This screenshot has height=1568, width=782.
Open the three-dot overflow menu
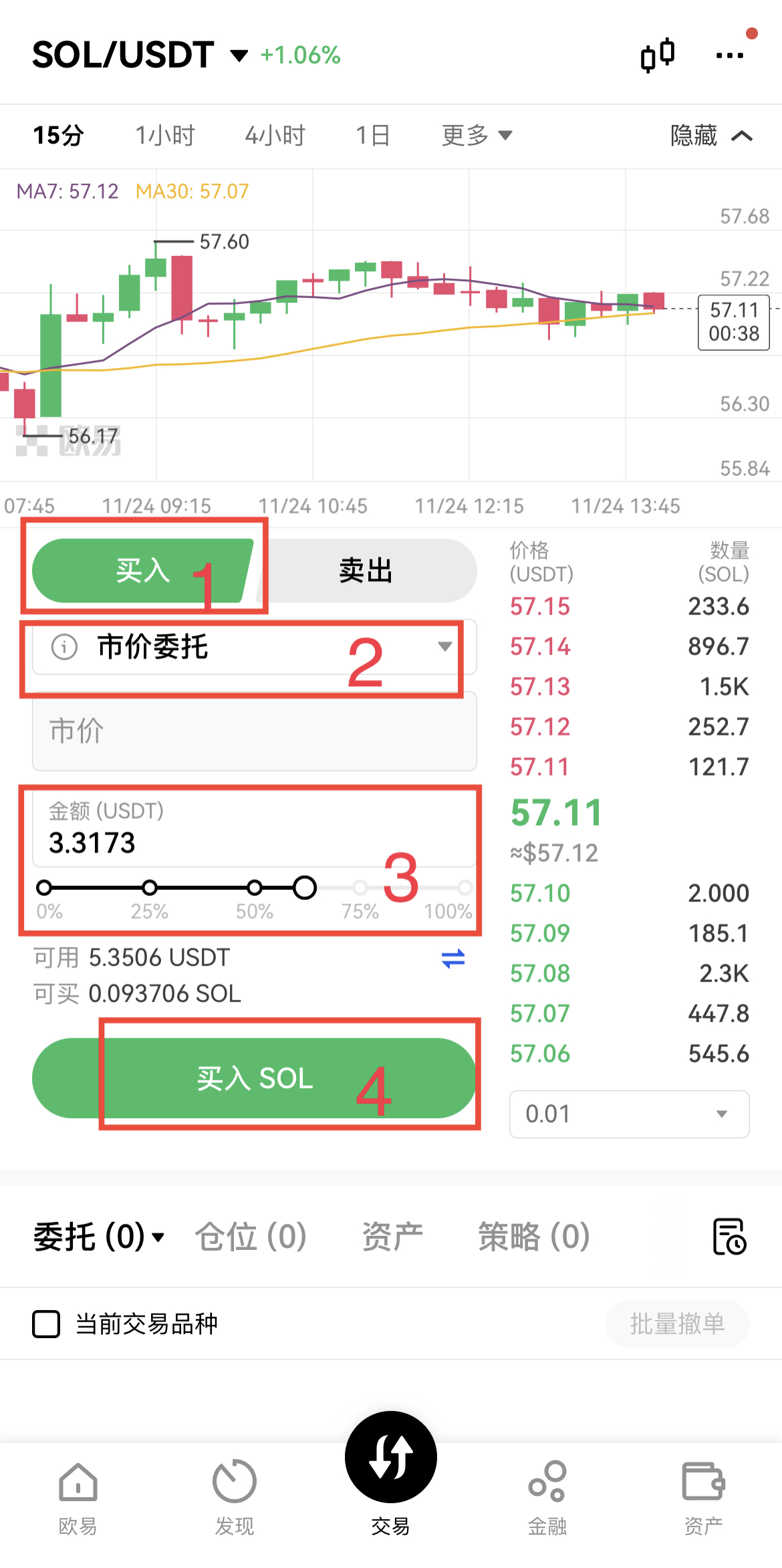point(729,55)
